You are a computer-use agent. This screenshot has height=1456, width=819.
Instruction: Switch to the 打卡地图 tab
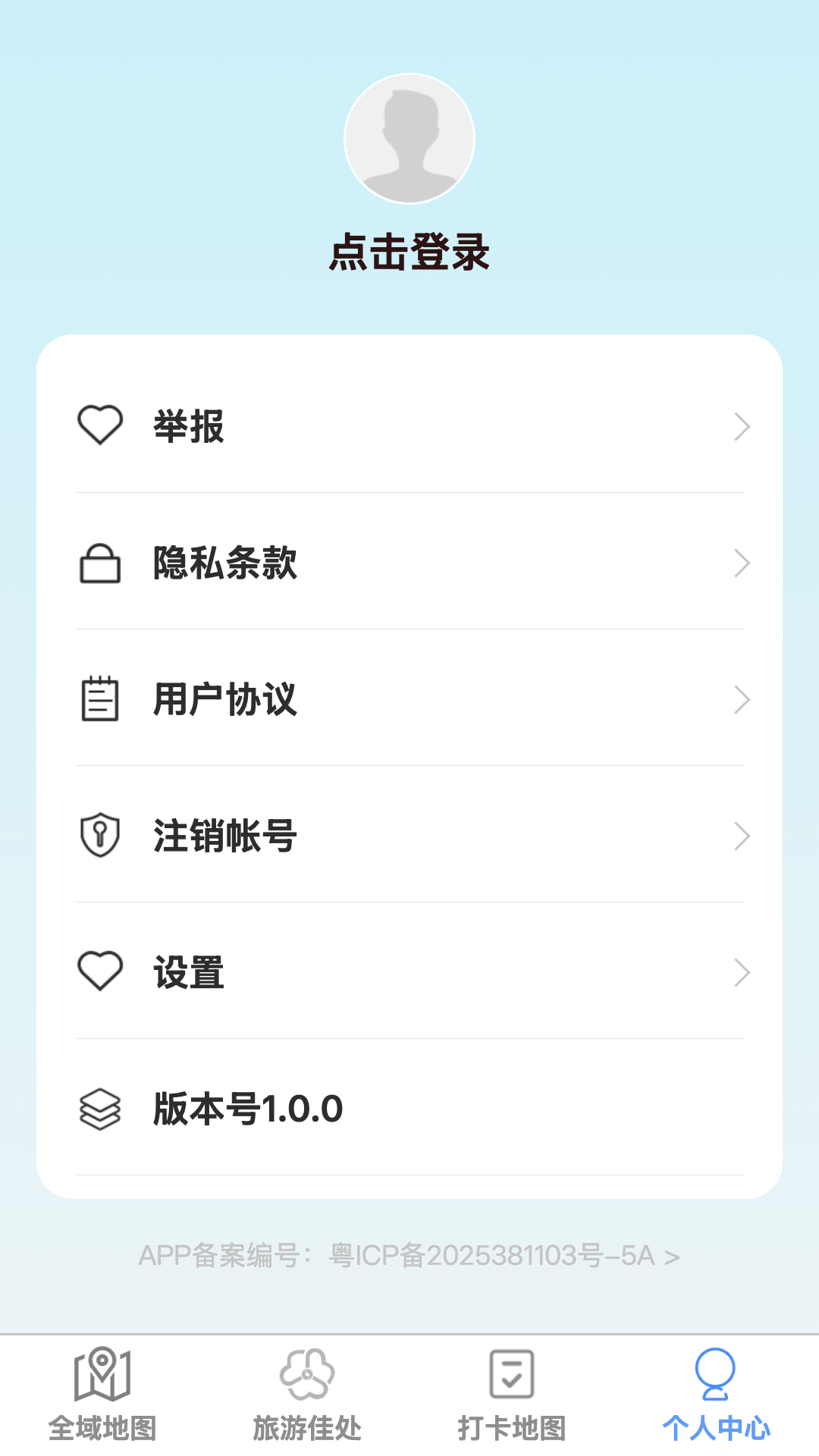coord(510,1403)
